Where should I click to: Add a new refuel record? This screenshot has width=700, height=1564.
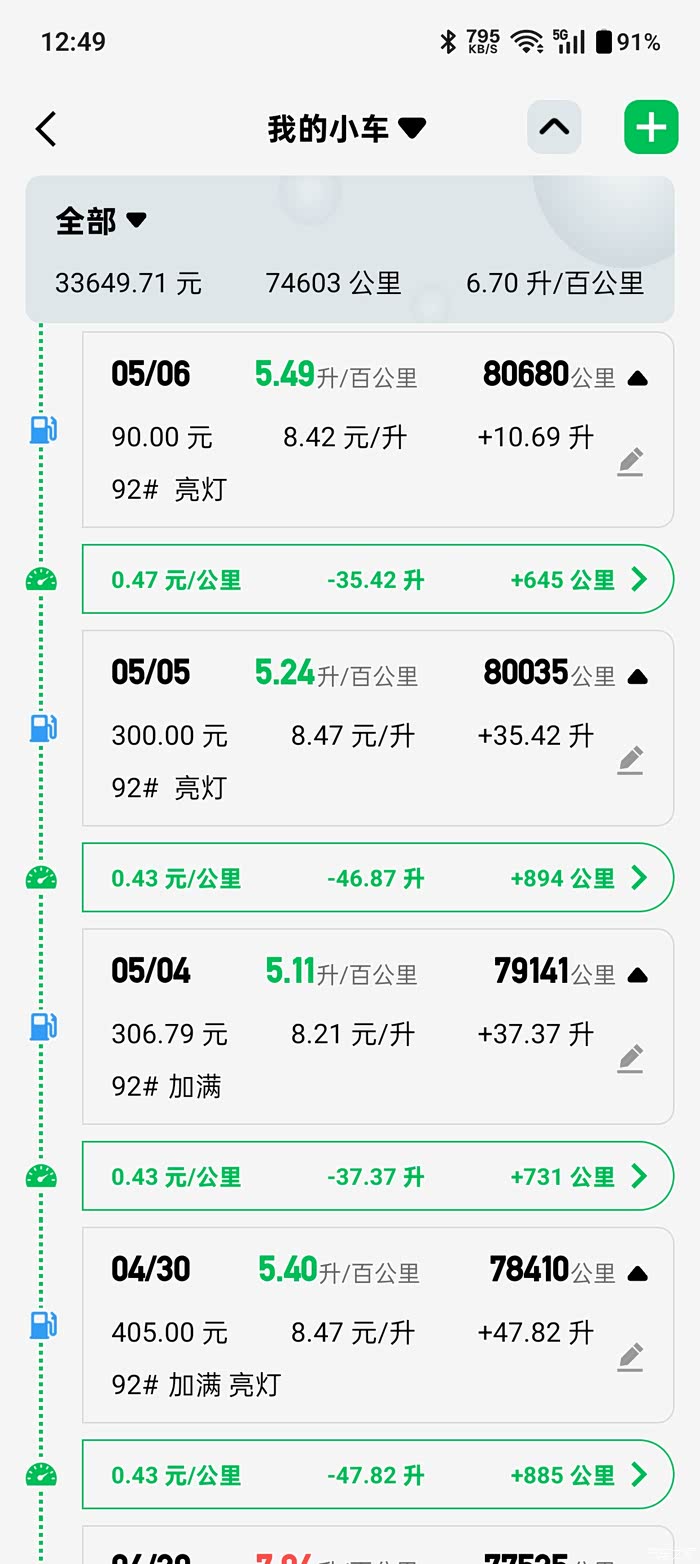point(651,127)
